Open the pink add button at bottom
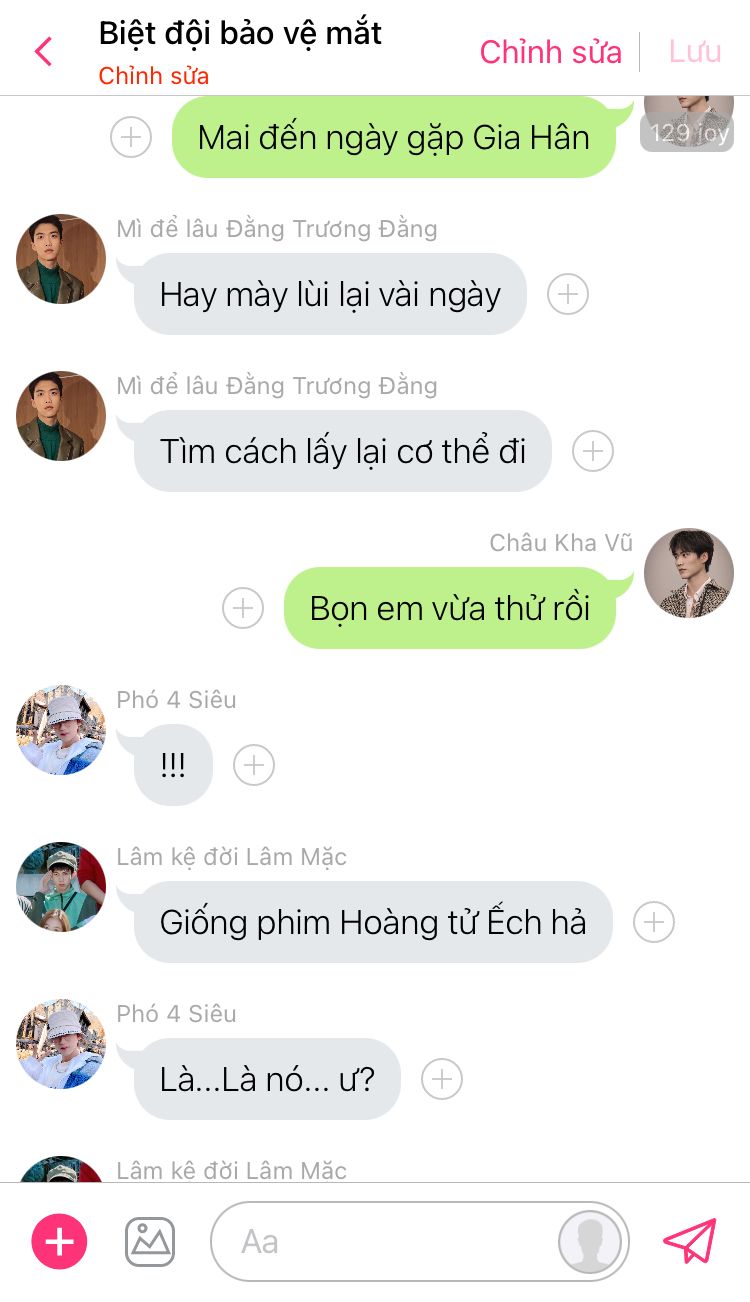Screen dimensions: 750x1302 [60, 1242]
